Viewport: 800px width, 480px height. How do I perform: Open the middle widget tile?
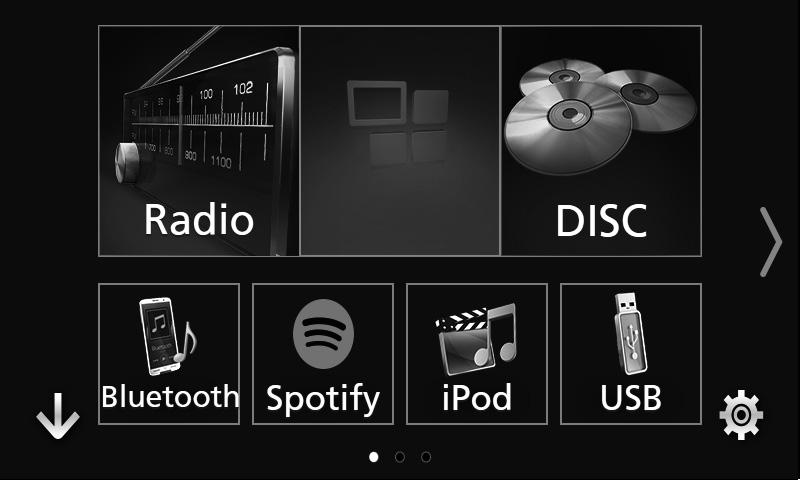coord(400,141)
